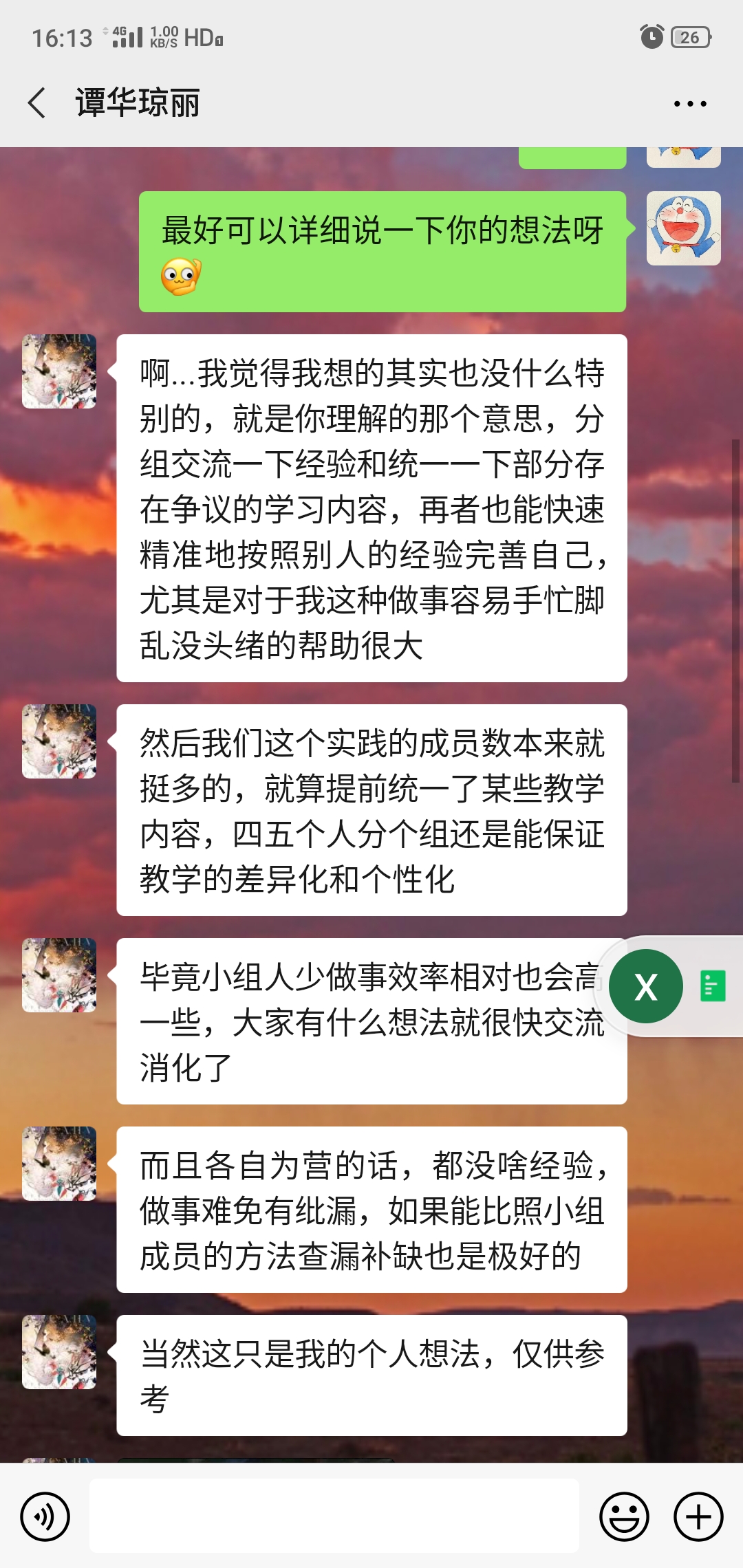This screenshot has width=743, height=1568.
Task: Select the message 当然这只是我的个人想法
Action: click(x=375, y=1375)
